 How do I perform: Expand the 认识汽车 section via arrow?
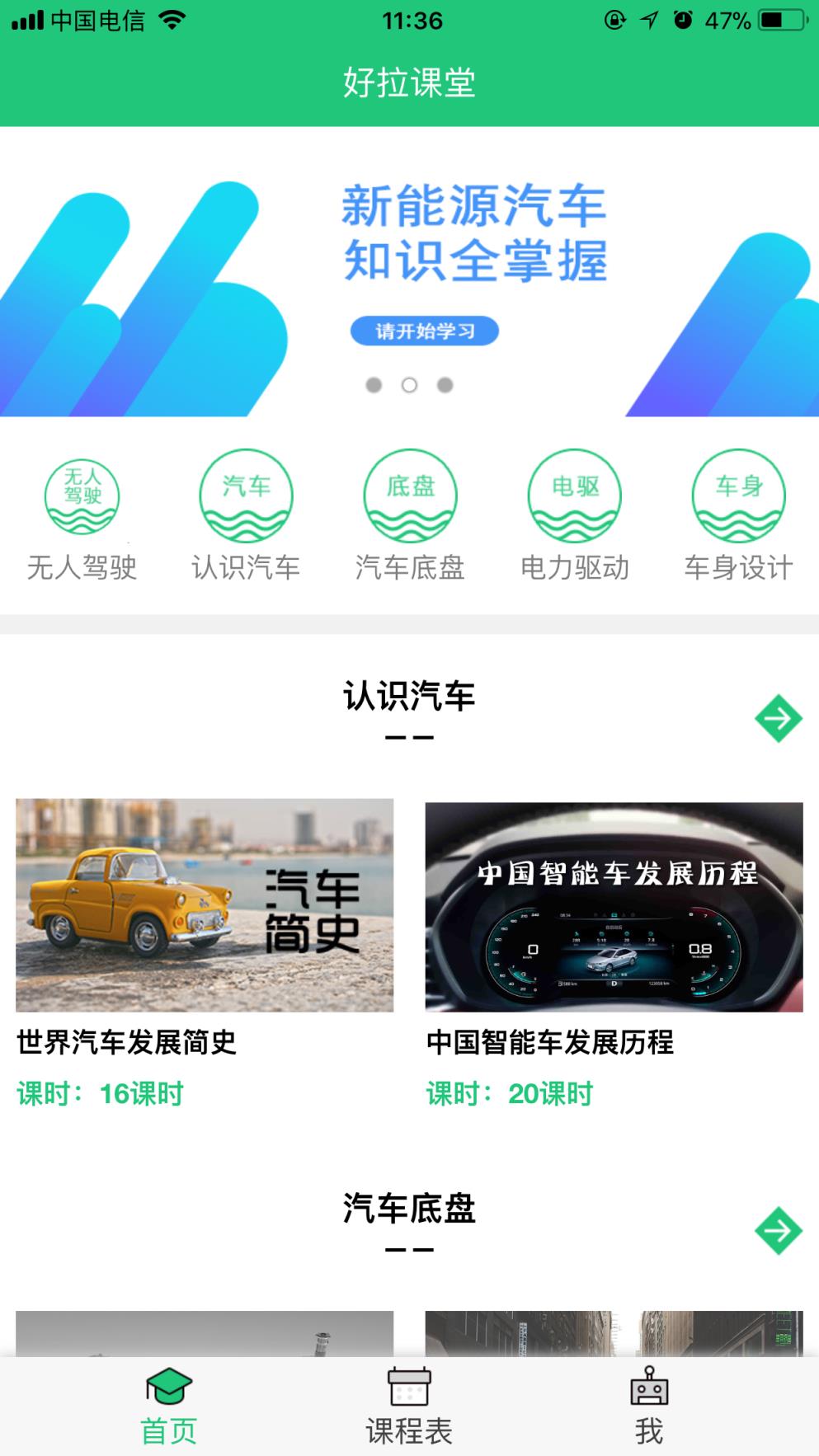tap(778, 718)
